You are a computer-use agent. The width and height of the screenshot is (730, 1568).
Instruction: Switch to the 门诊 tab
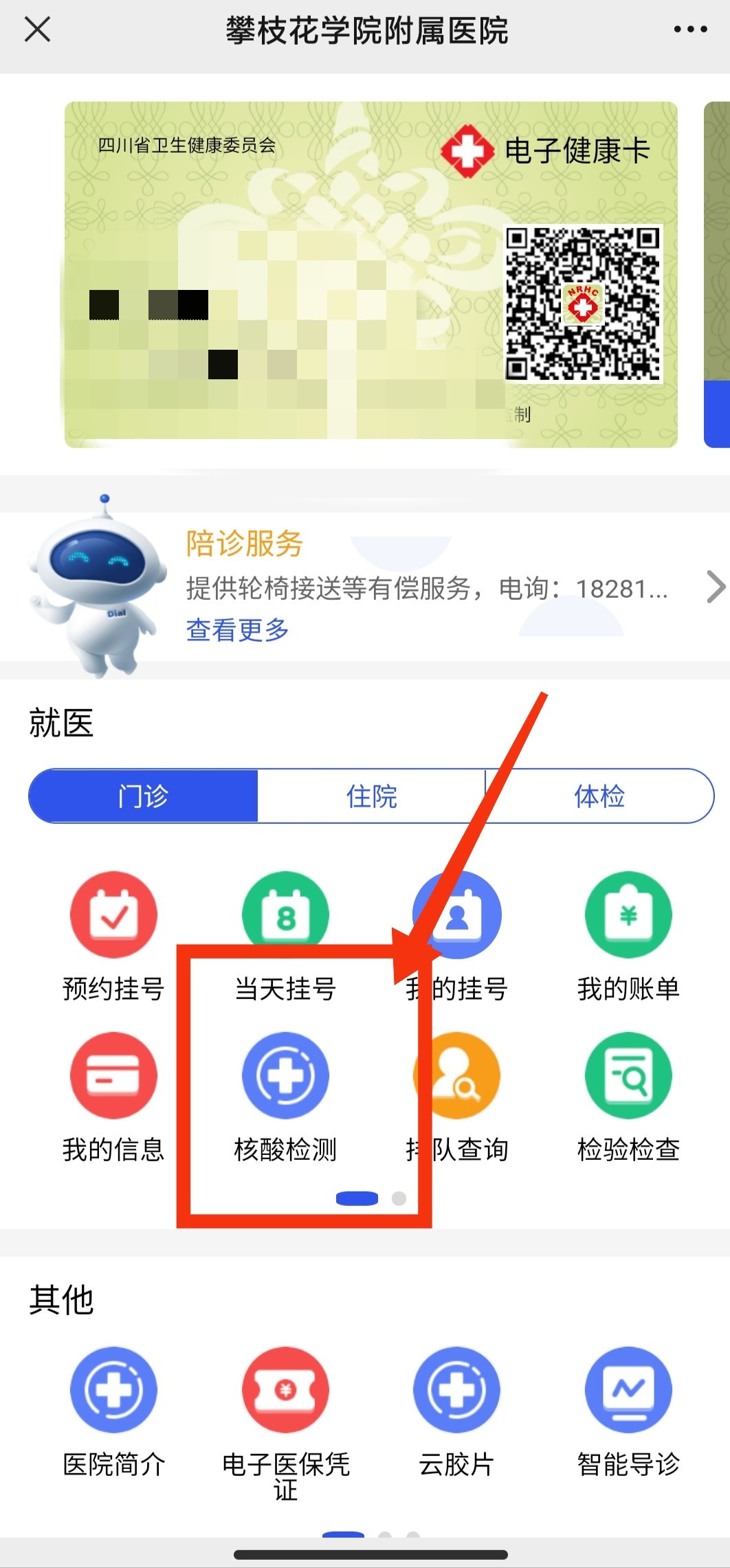pos(143,796)
